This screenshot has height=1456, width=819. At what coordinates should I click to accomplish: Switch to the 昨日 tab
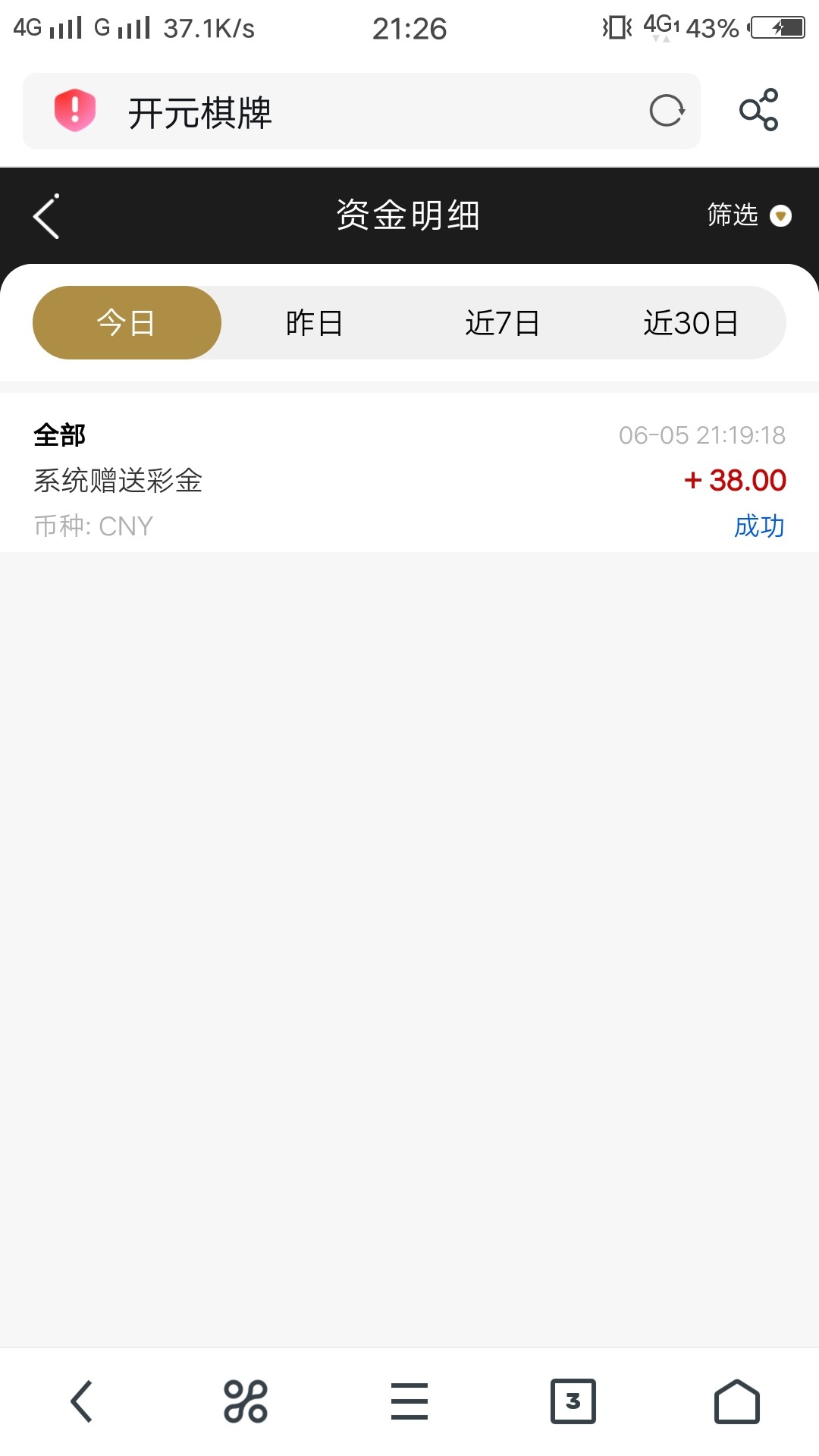point(314,323)
